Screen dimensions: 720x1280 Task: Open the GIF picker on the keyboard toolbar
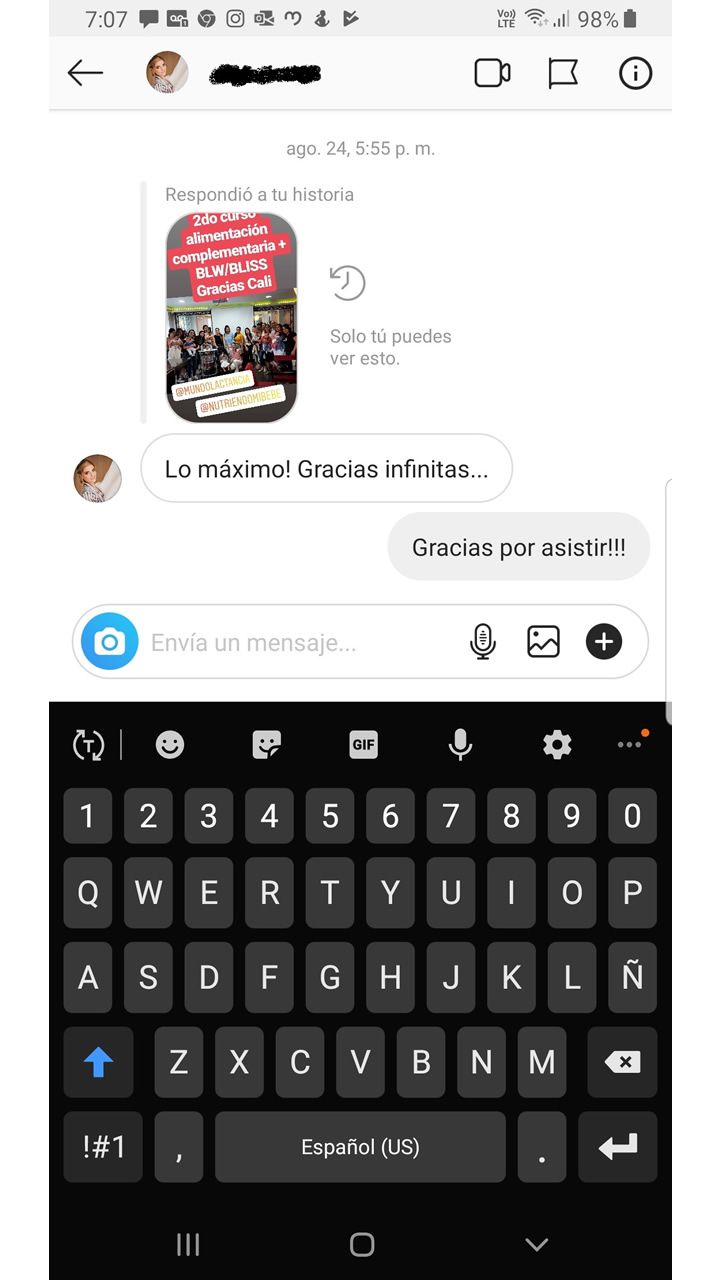pos(363,744)
